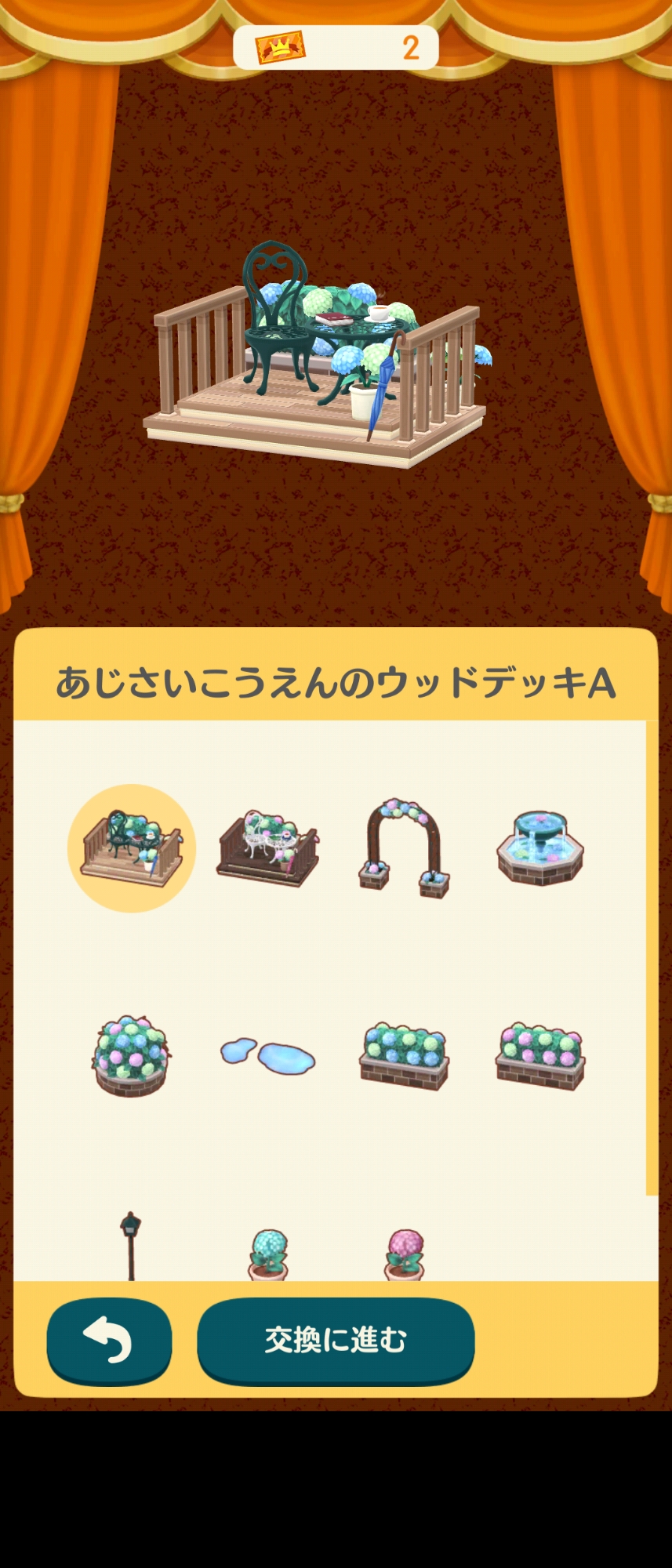
Task: Pick the blue puddles item
Action: [268, 1055]
